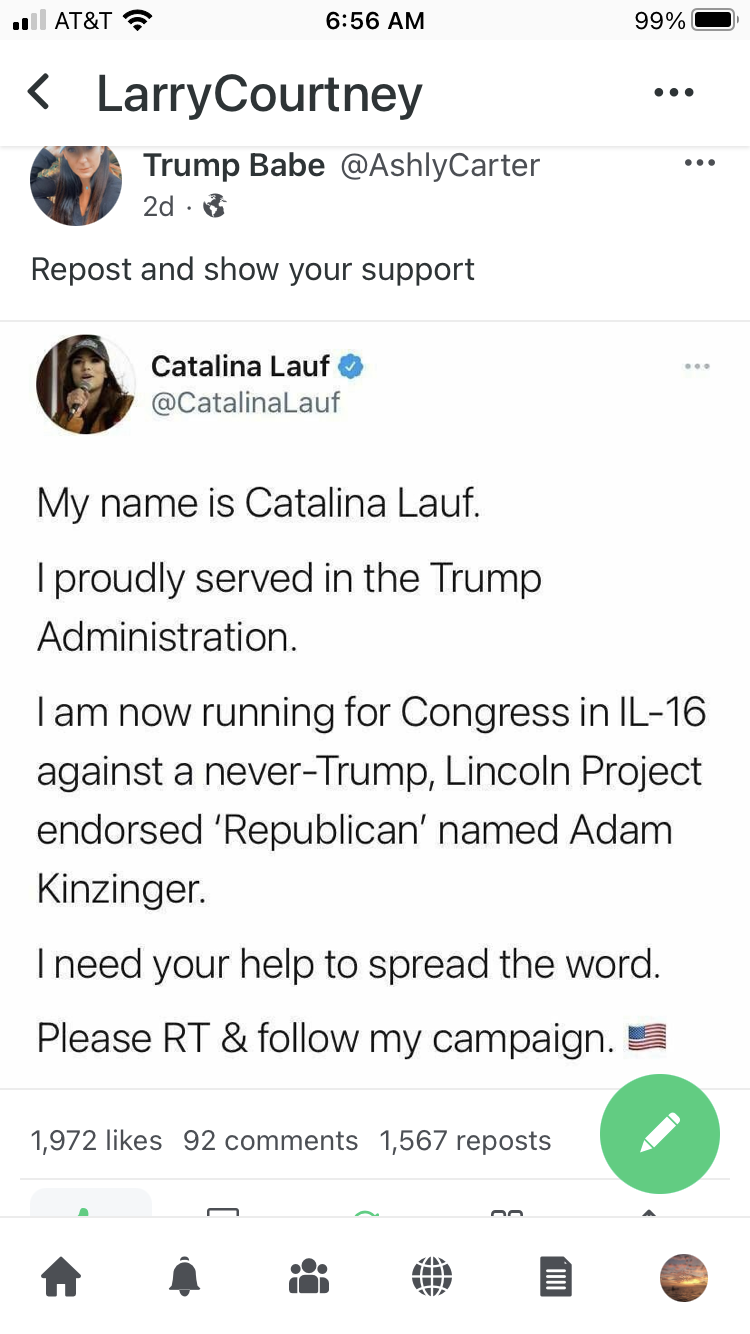Open the 92 comments
This screenshot has width=750, height=1334.
click(x=270, y=1140)
